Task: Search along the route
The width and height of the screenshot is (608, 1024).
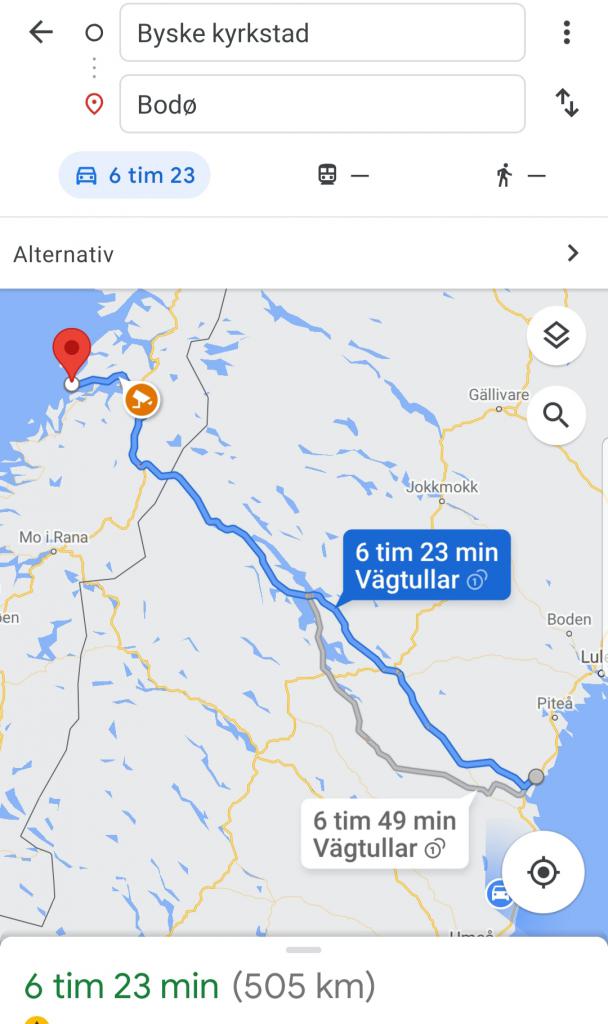Action: click(x=556, y=415)
